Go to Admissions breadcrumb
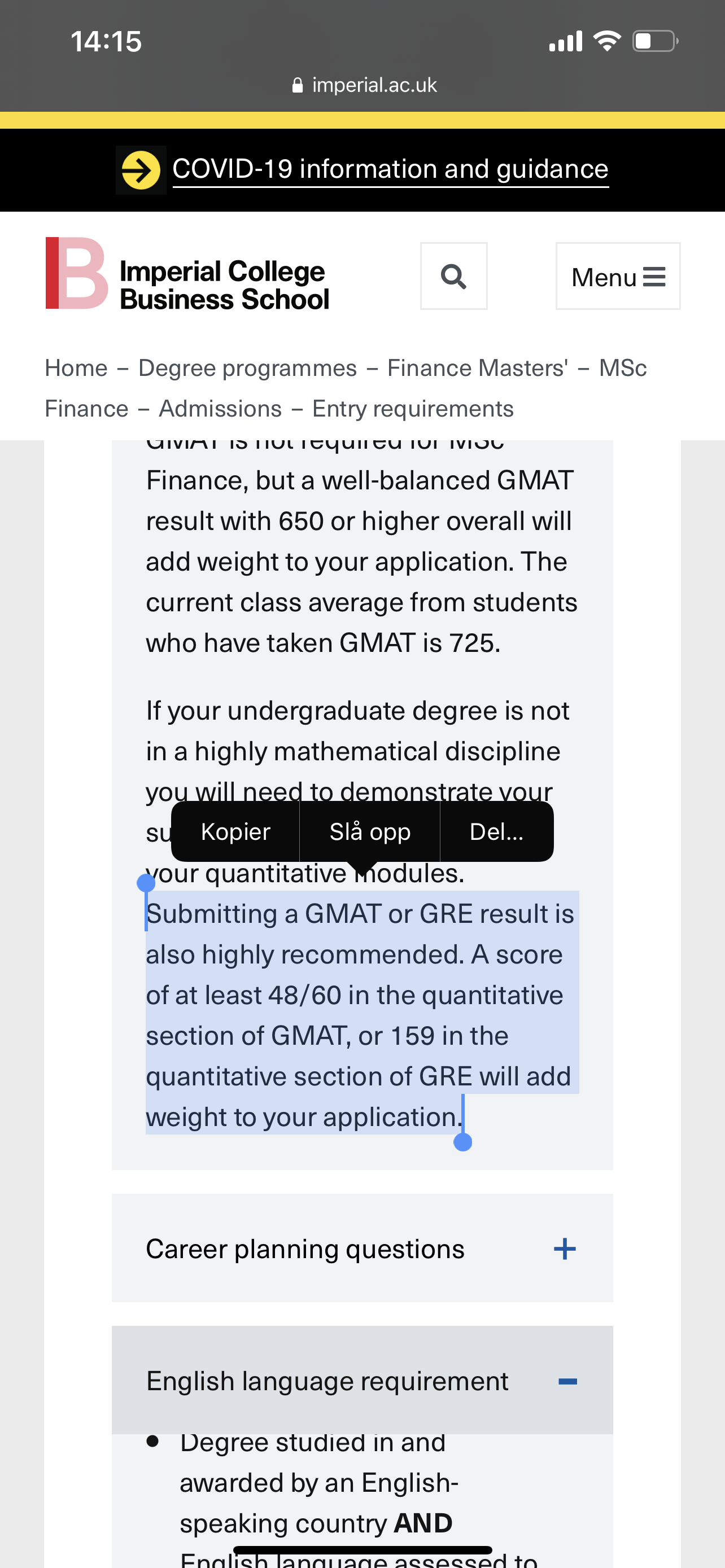This screenshot has height=1568, width=725. (220, 409)
